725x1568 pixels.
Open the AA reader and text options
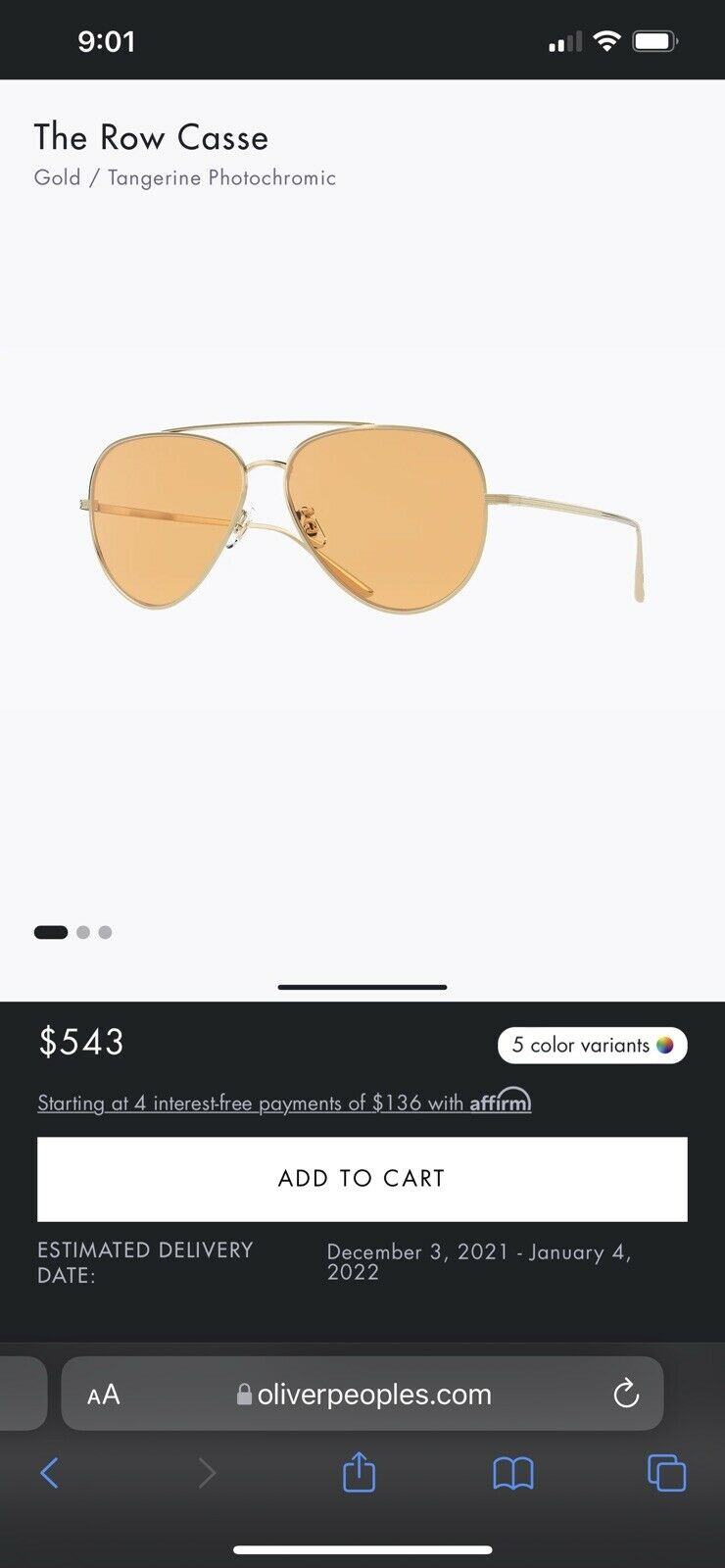(x=103, y=1395)
